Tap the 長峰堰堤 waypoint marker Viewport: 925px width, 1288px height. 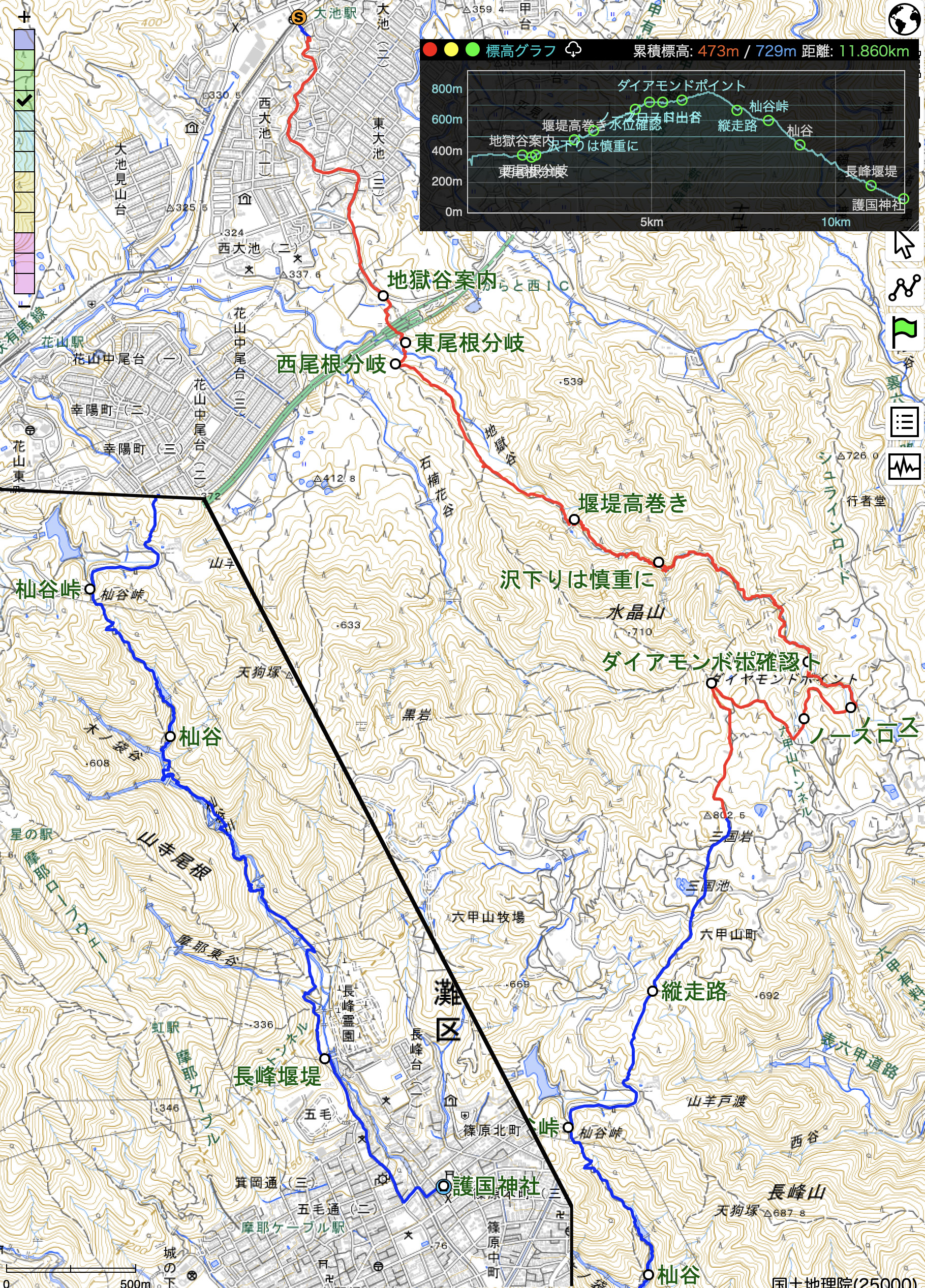(324, 1059)
